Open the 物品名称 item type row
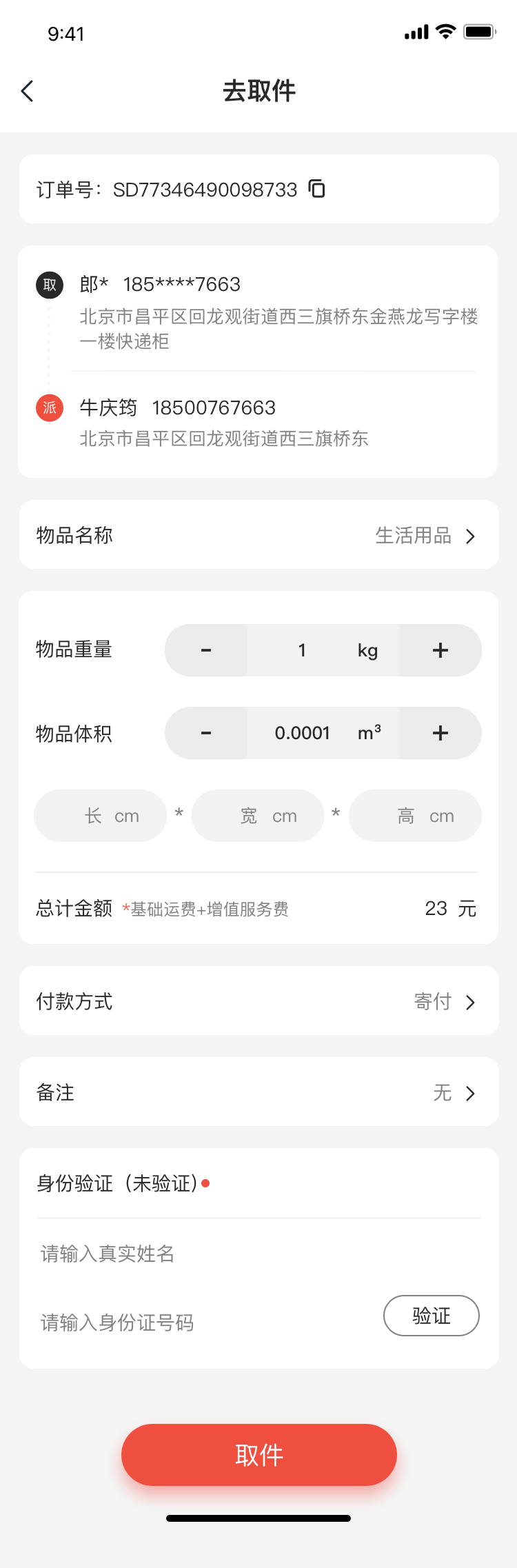This screenshot has height=1568, width=517. tap(258, 535)
